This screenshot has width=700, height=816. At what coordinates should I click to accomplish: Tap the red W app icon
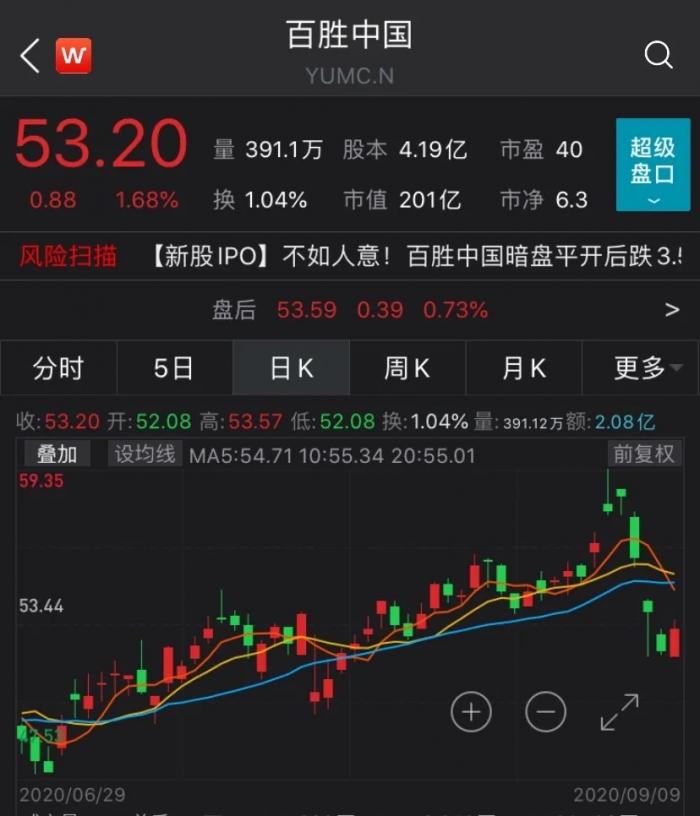[73, 55]
